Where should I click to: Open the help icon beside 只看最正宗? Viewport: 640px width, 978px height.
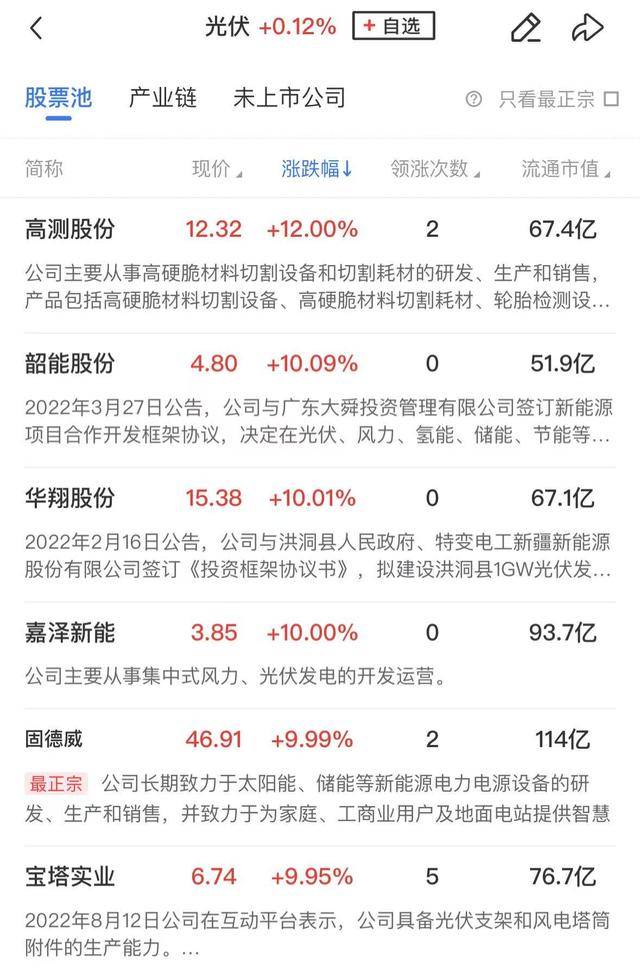click(x=474, y=99)
